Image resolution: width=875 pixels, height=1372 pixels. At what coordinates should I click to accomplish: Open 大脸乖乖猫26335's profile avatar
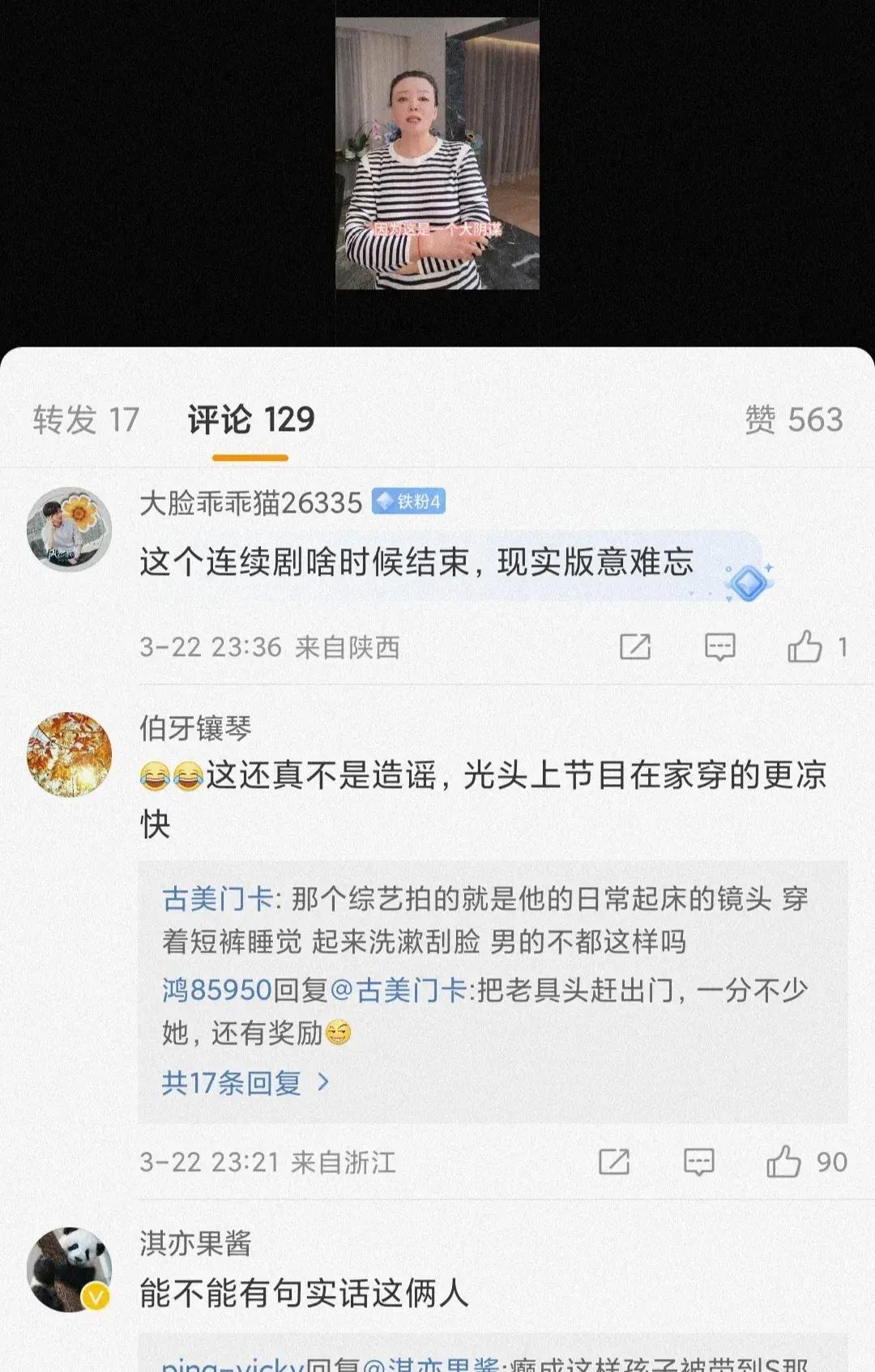point(69,529)
